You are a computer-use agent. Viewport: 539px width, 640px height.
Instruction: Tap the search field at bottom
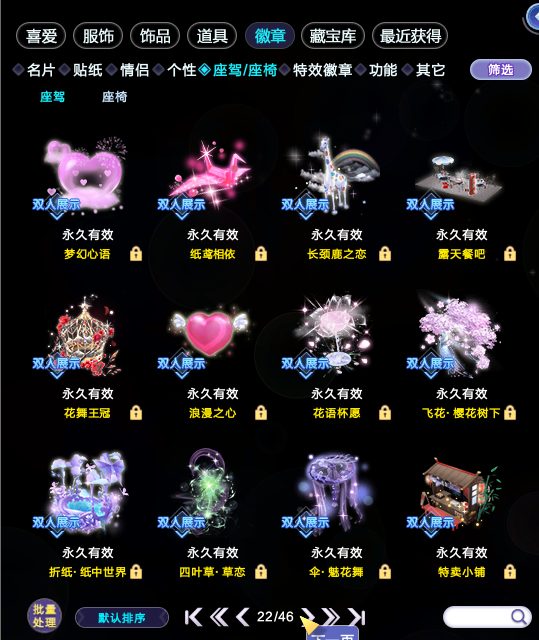[487, 617]
